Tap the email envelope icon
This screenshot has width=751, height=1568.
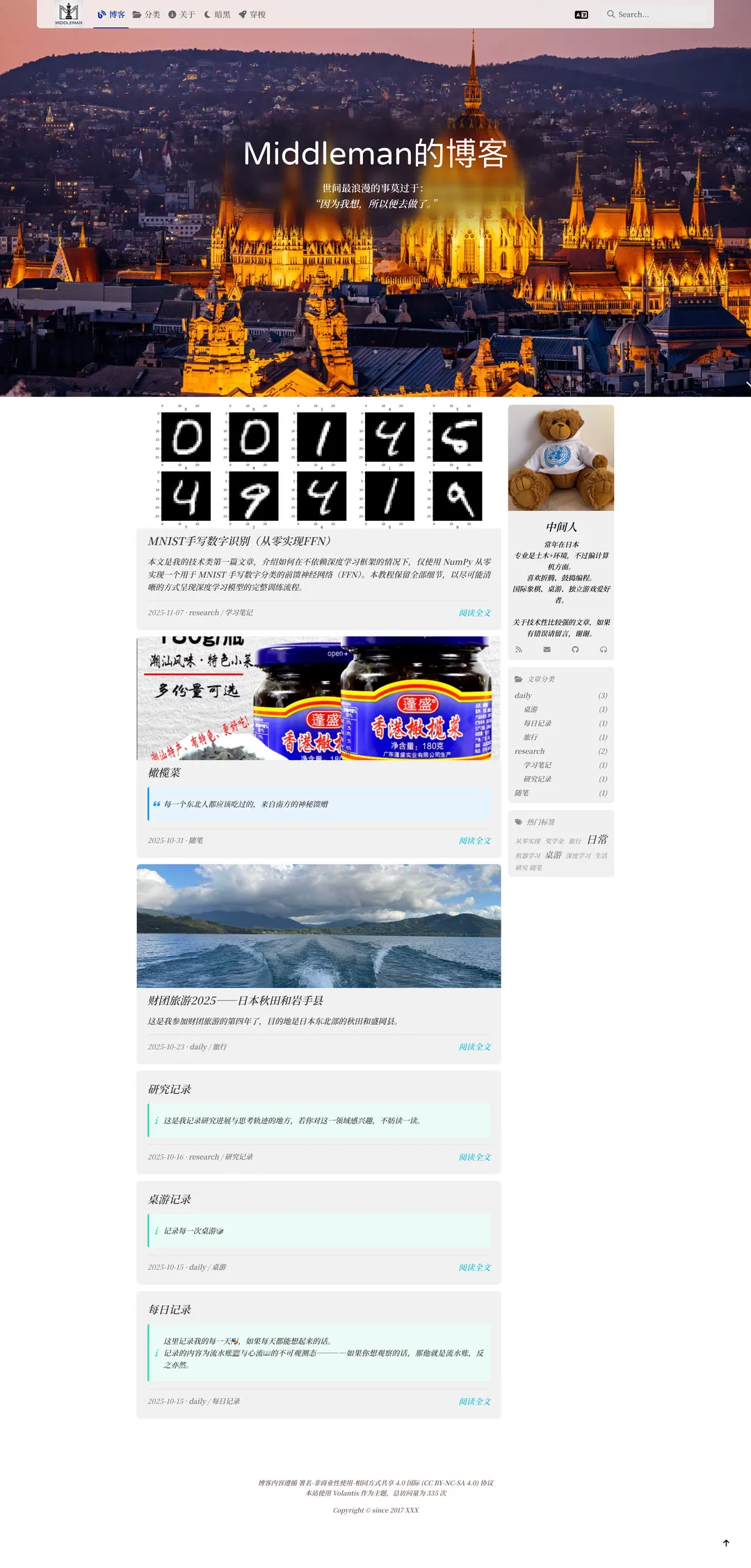(x=547, y=649)
